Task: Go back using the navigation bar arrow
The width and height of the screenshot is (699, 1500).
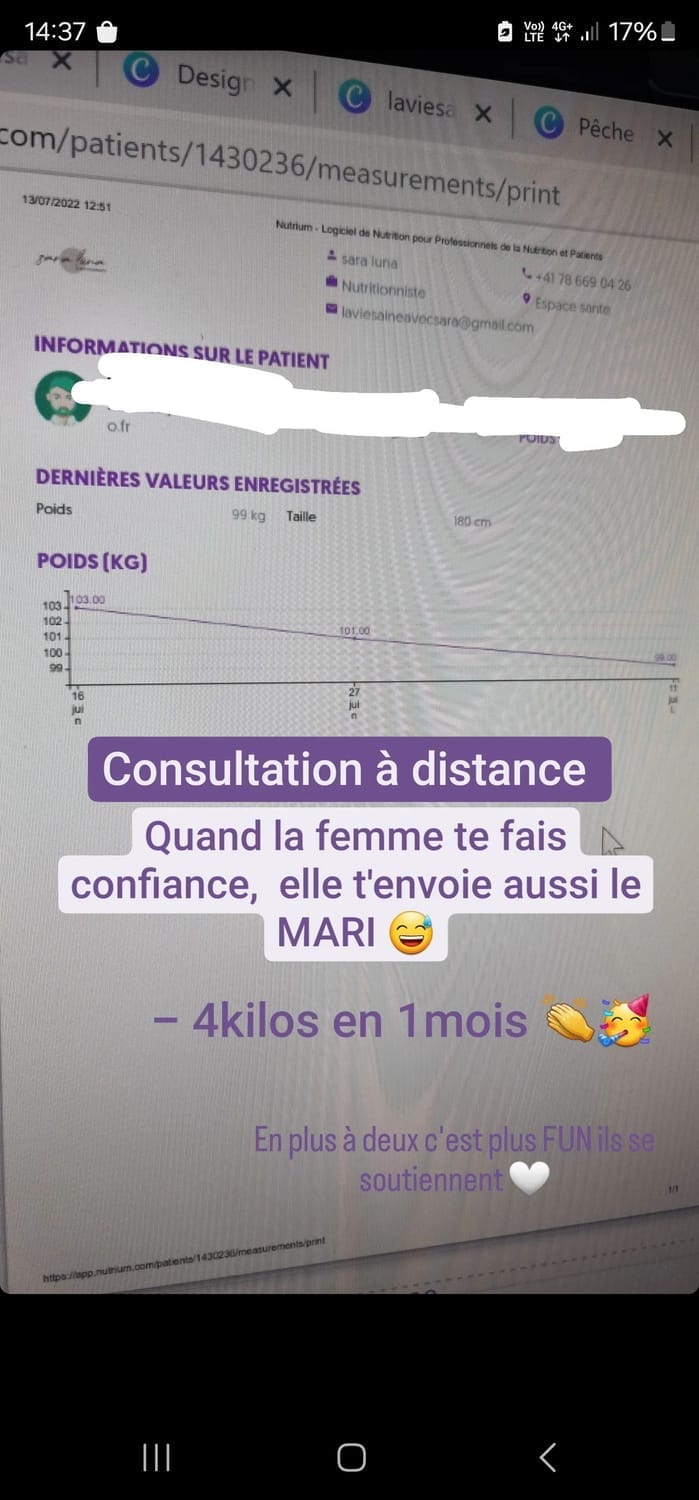Action: click(547, 1457)
